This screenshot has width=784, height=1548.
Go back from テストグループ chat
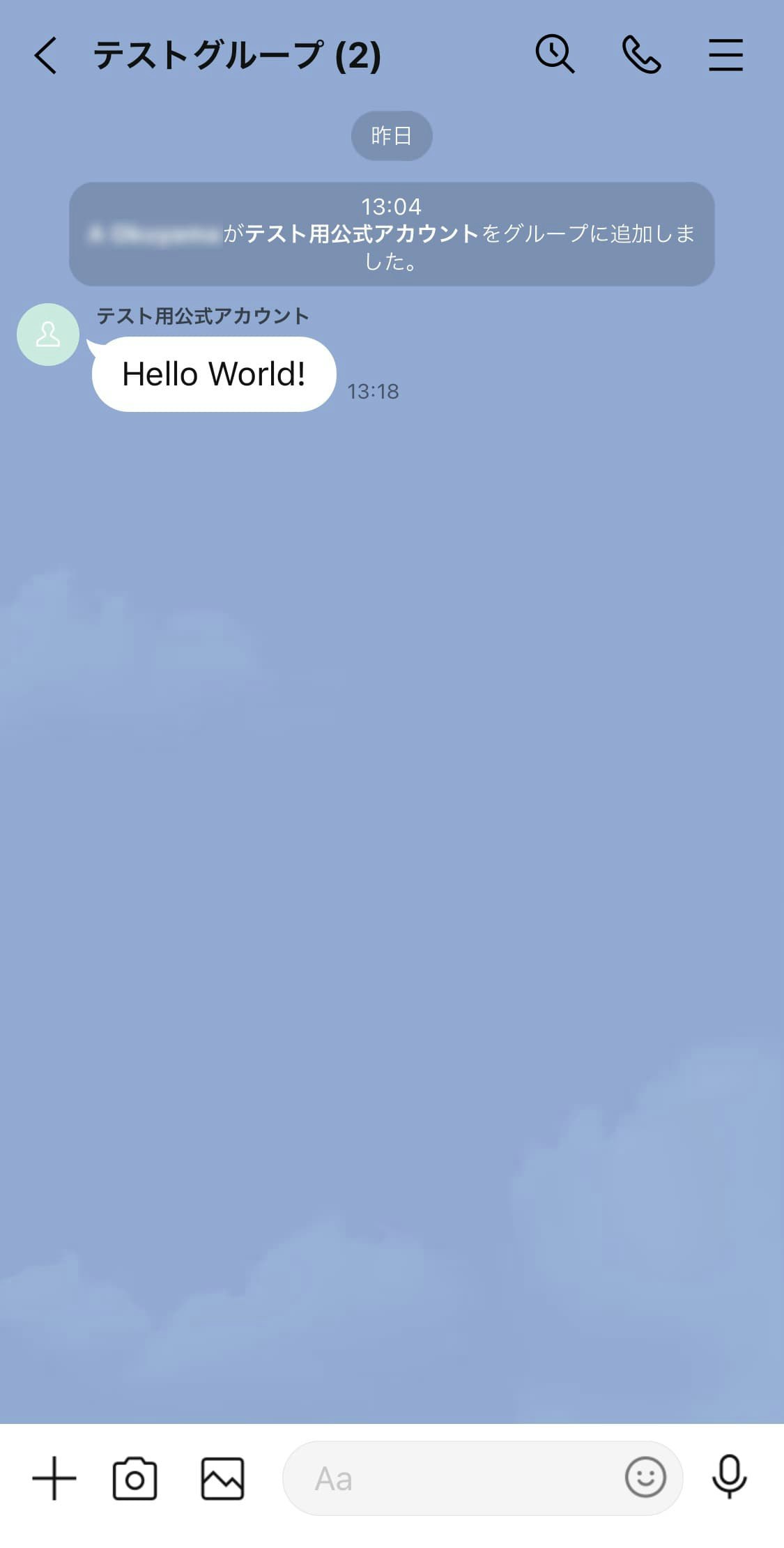[x=46, y=56]
